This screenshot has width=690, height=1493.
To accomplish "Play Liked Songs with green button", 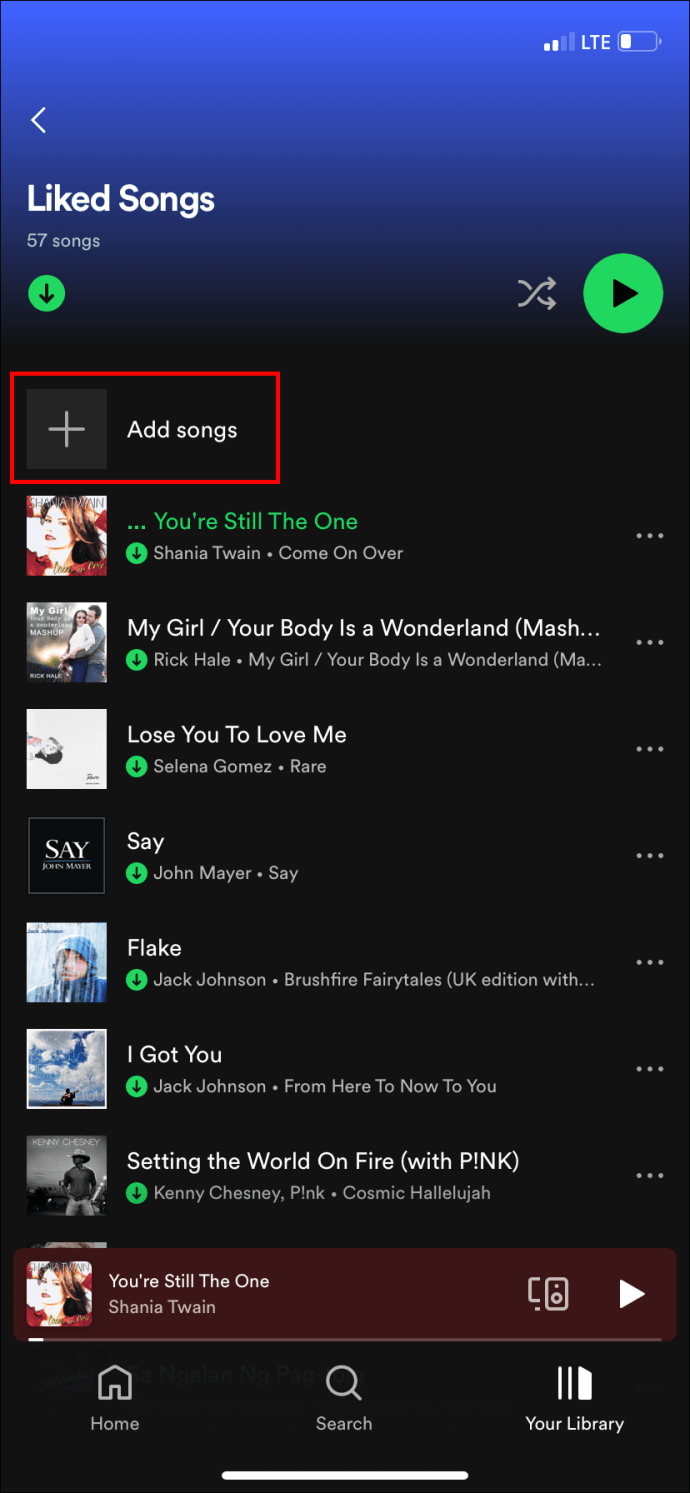I will click(x=623, y=293).
